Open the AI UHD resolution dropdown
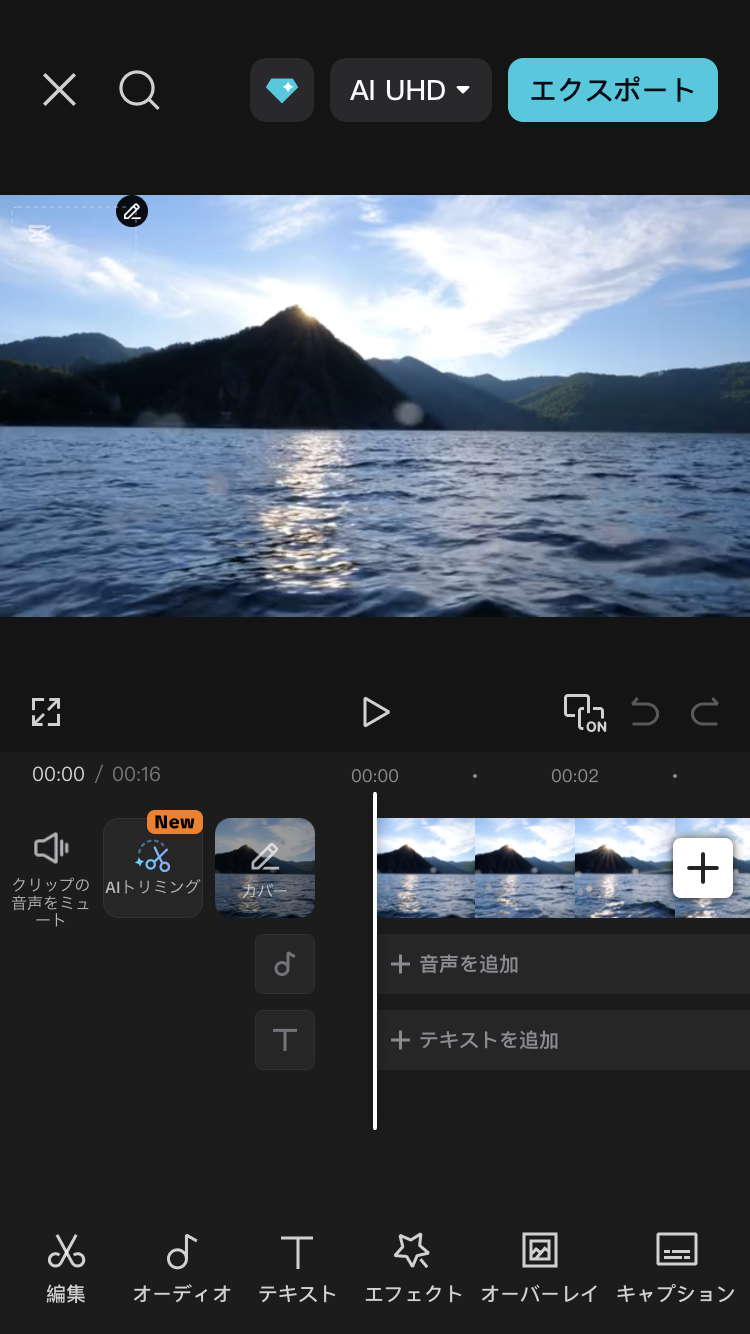Image resolution: width=750 pixels, height=1334 pixels. tap(410, 90)
